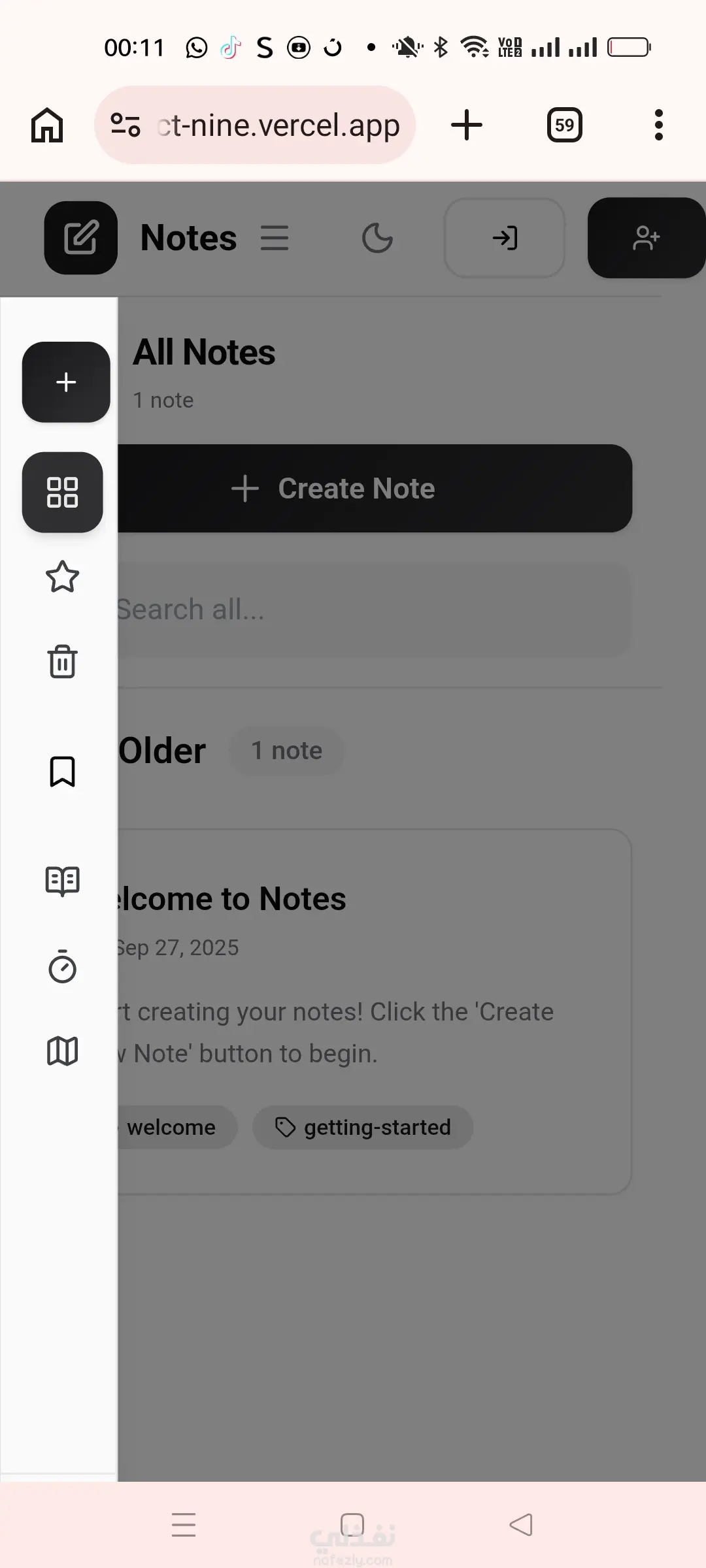Viewport: 706px width, 1568px height.
Task: Open the Welcome to Notes card
Action: [x=375, y=1011]
